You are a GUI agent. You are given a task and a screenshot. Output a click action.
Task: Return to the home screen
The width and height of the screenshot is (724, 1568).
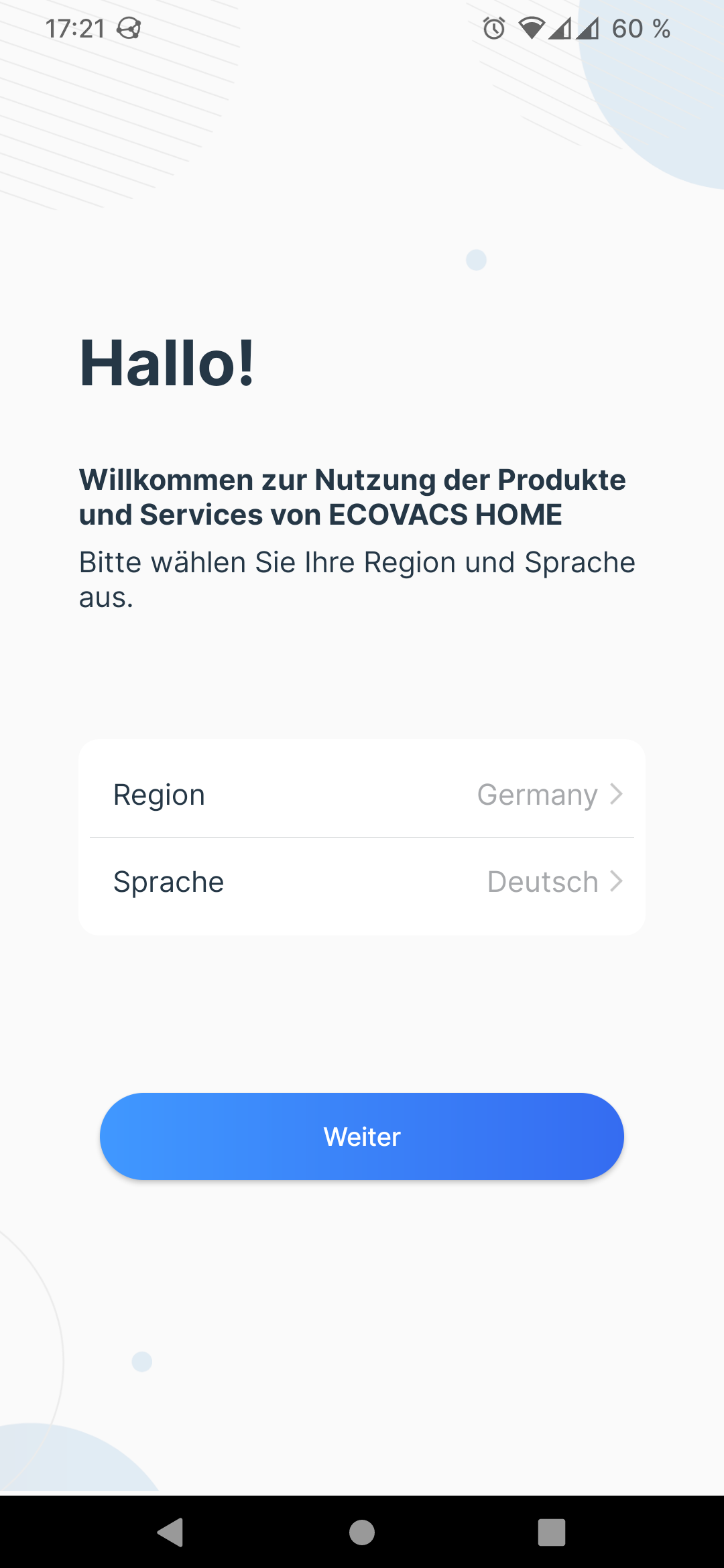pyautogui.click(x=362, y=1532)
